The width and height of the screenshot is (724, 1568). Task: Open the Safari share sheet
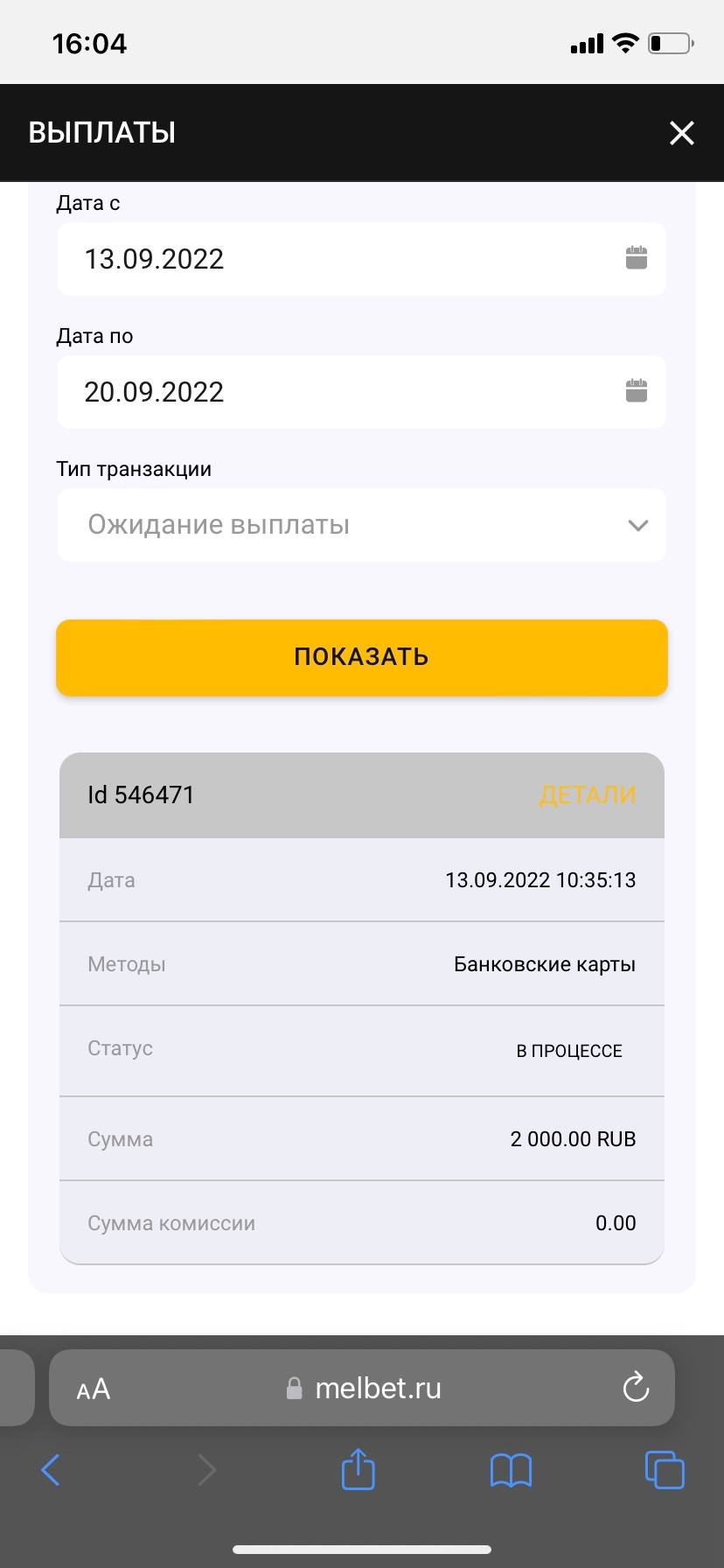click(x=358, y=1468)
